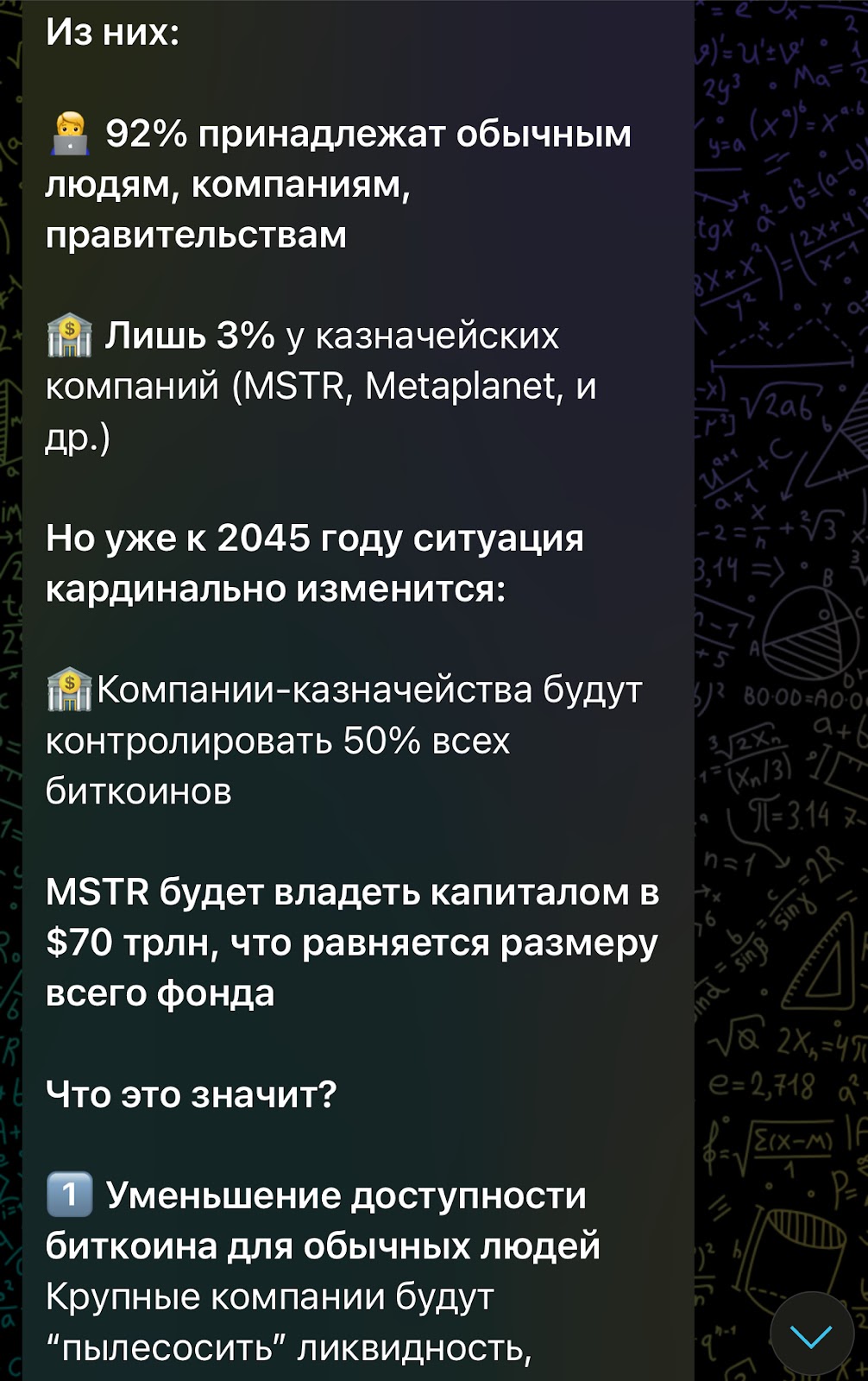Click the bank emoji next to 'Лишь 3%'
The width and height of the screenshot is (868, 1381).
[x=70, y=335]
